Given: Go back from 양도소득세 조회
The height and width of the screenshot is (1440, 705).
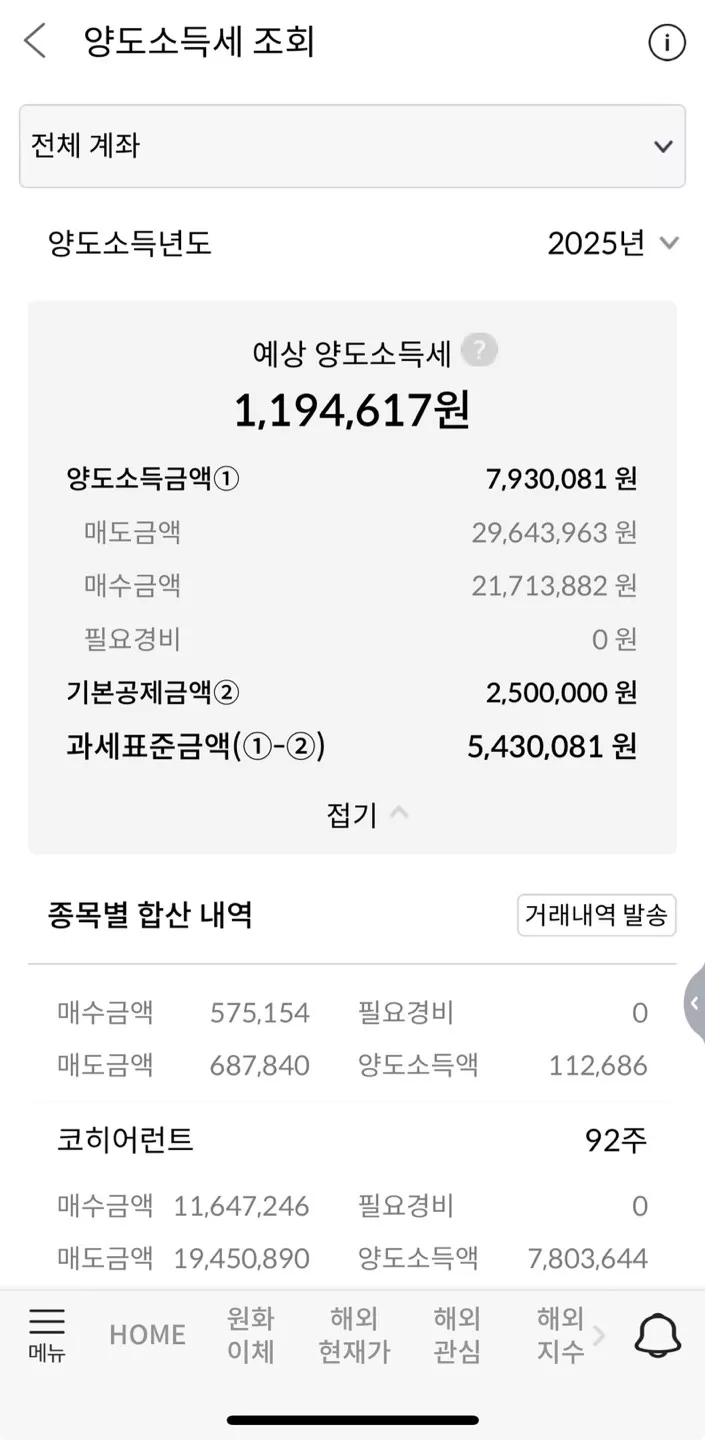Looking at the screenshot, I should [x=36, y=42].
